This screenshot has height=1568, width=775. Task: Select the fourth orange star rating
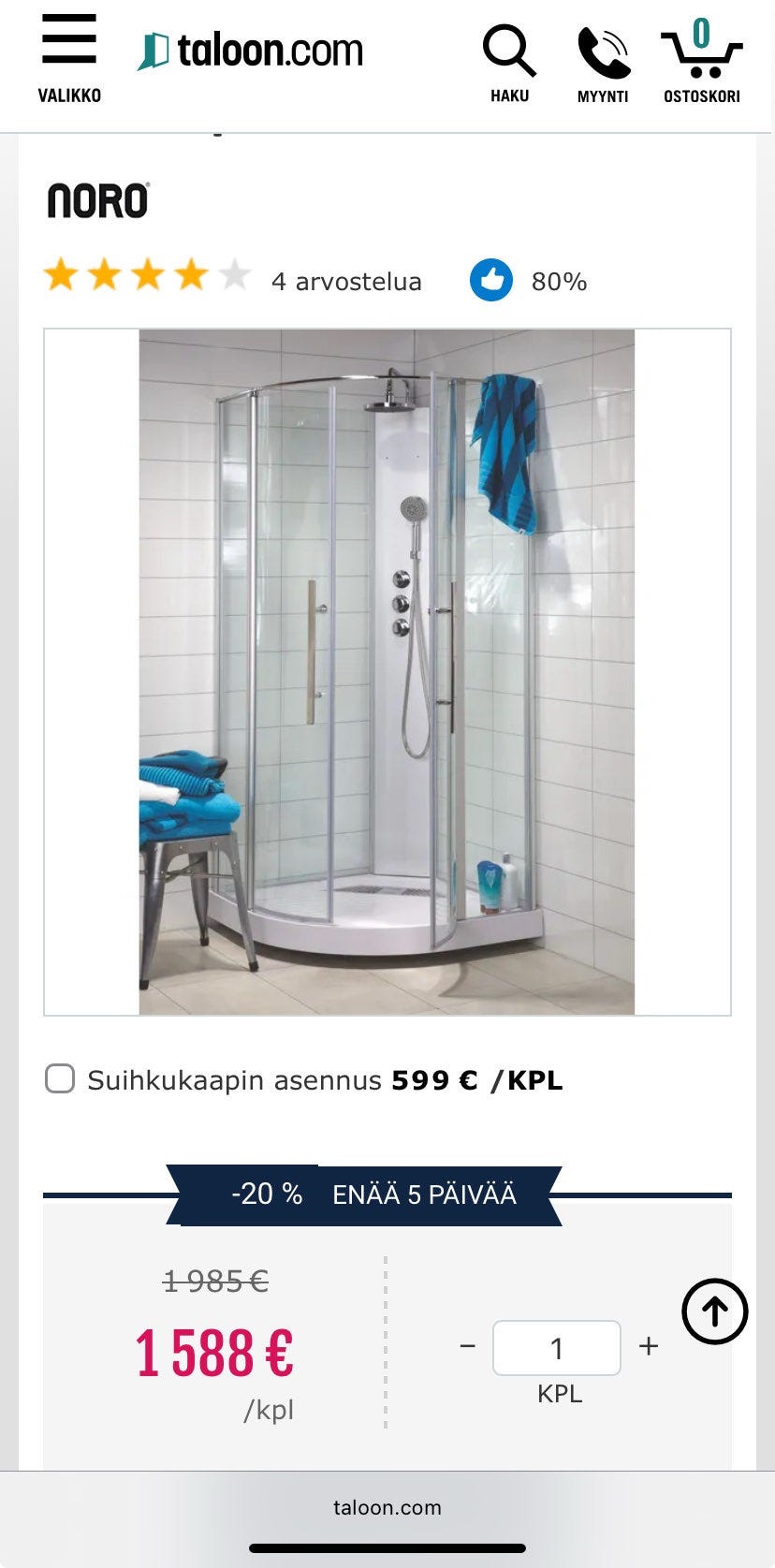tap(191, 274)
